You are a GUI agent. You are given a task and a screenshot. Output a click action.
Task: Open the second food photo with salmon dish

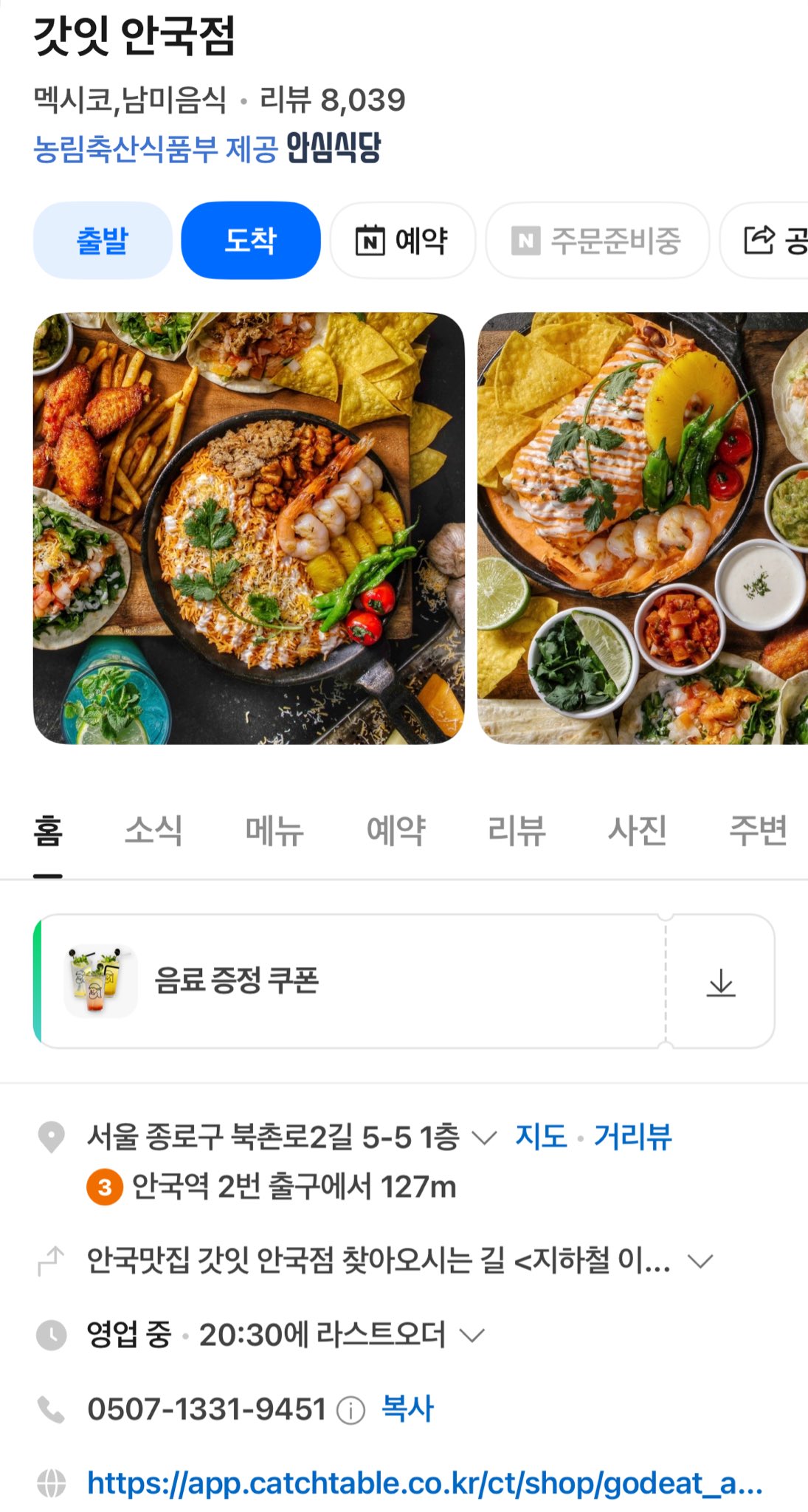(x=642, y=528)
